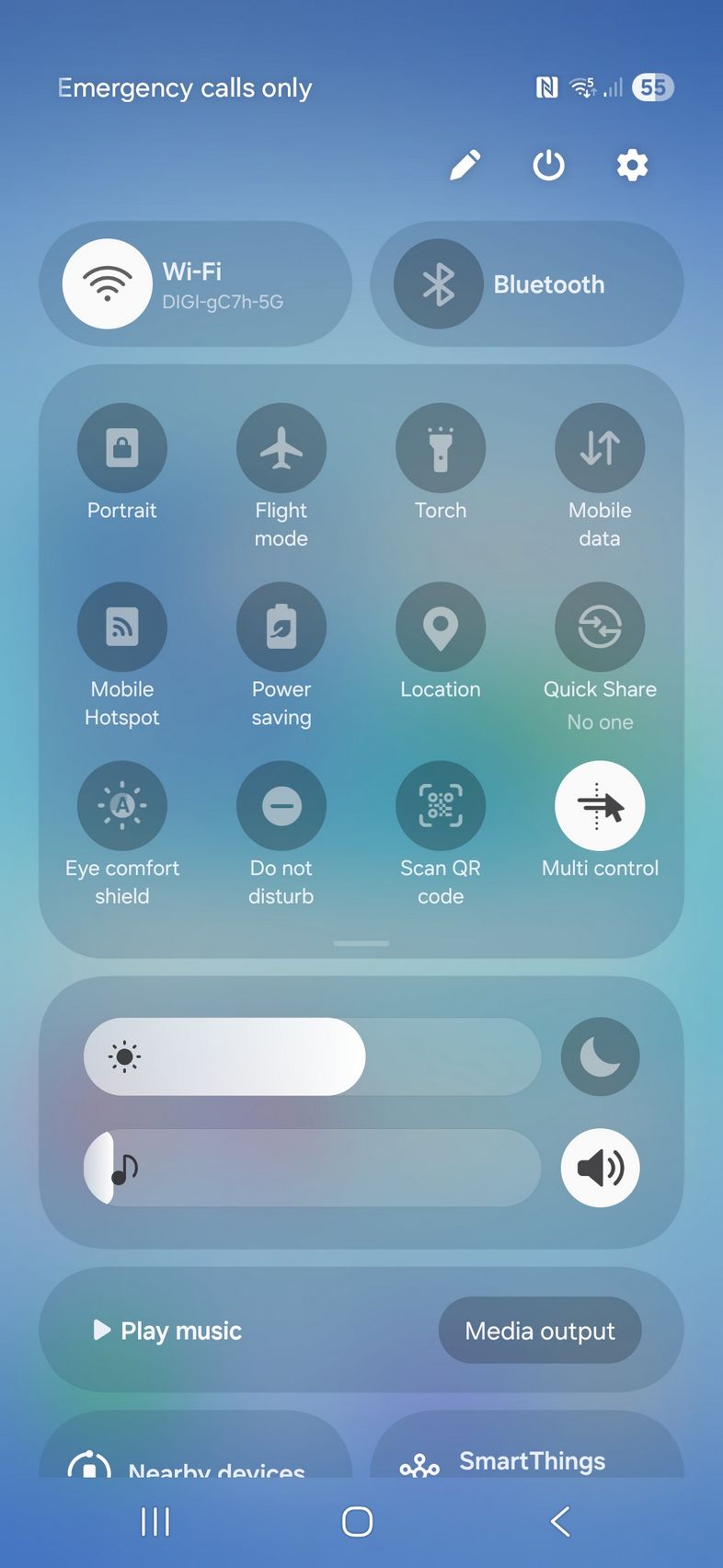Disable Multi control

click(x=600, y=806)
